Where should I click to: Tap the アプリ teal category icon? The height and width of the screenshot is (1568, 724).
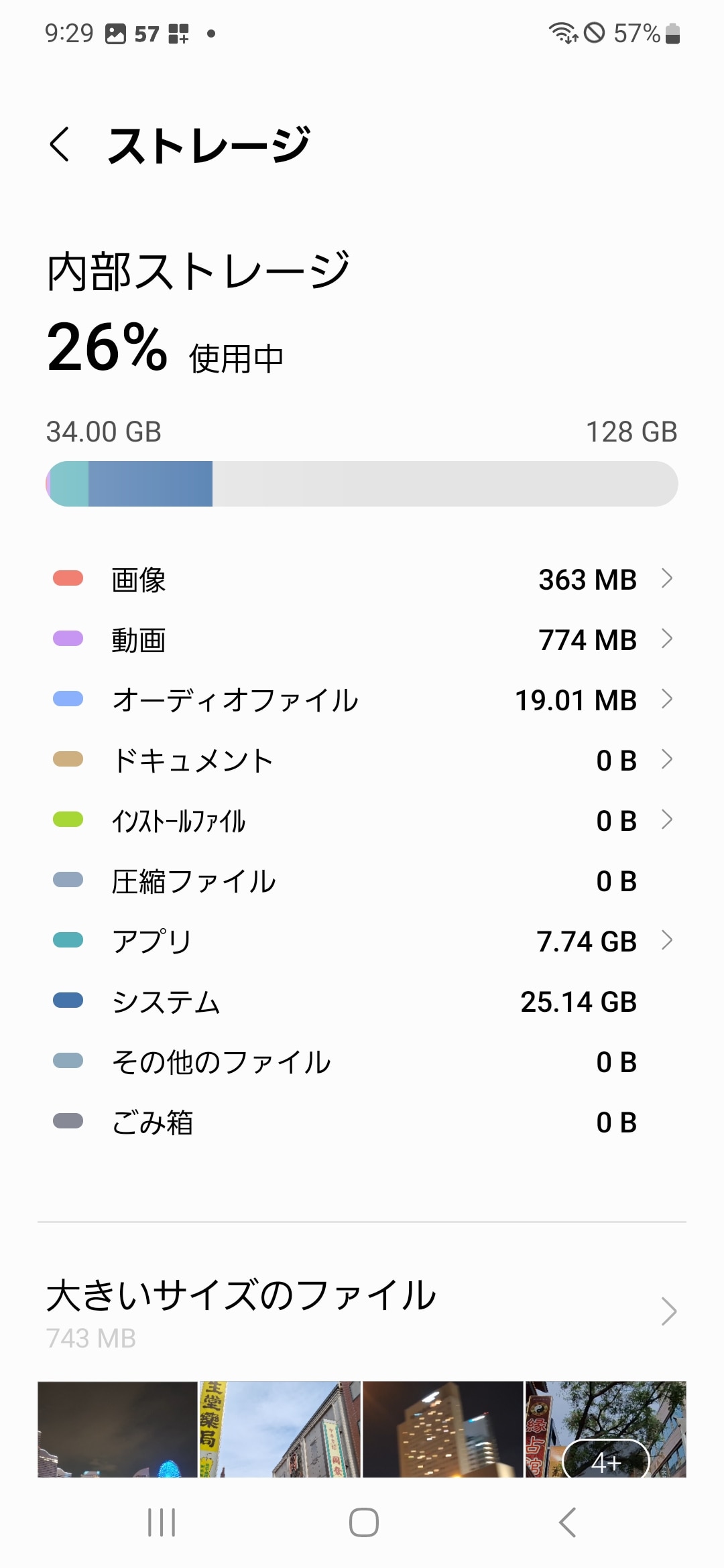tap(68, 941)
